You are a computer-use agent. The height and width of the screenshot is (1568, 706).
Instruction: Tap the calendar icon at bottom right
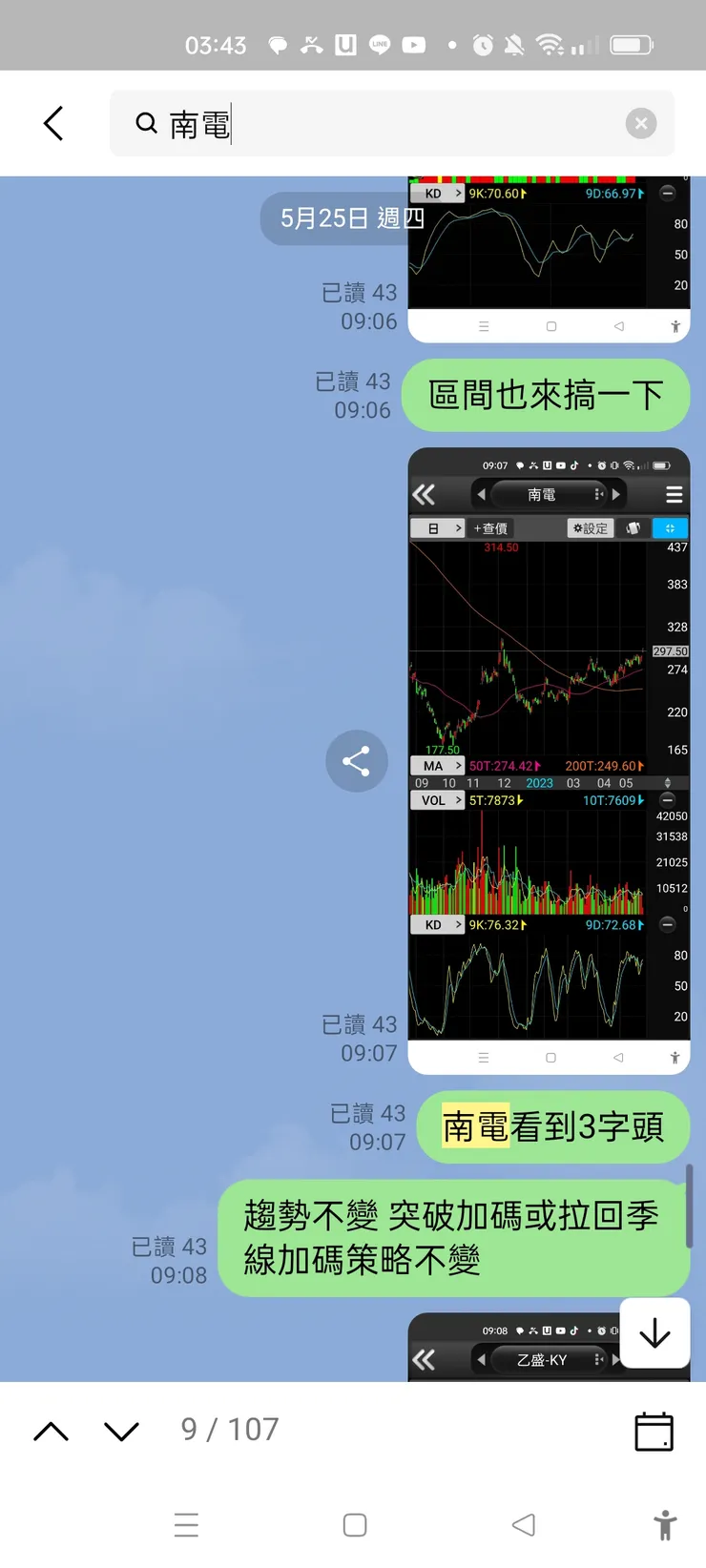(654, 1430)
